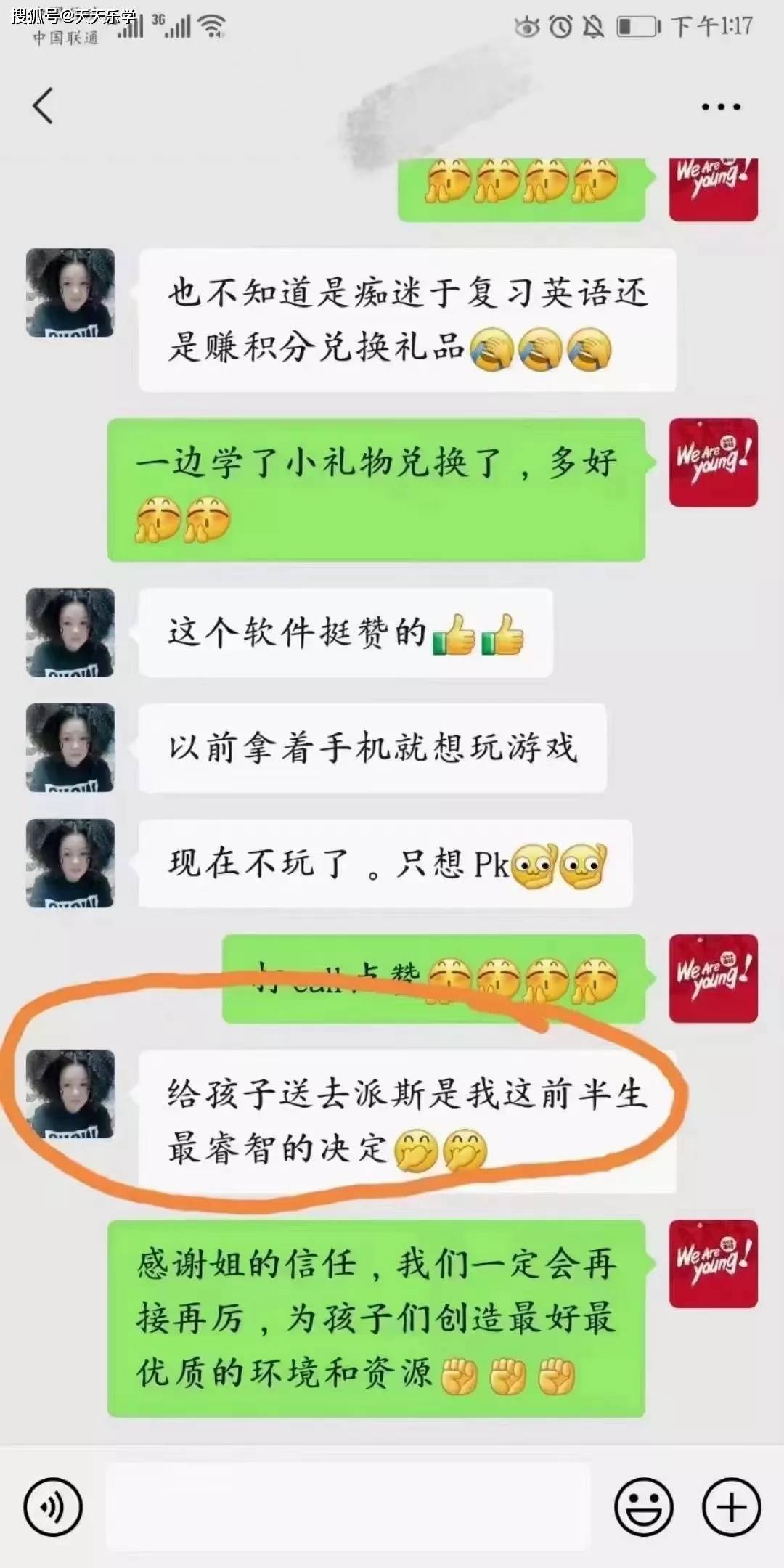The width and height of the screenshot is (784, 1568).
Task: Open the chat's three-dot menu
Action: (720, 107)
